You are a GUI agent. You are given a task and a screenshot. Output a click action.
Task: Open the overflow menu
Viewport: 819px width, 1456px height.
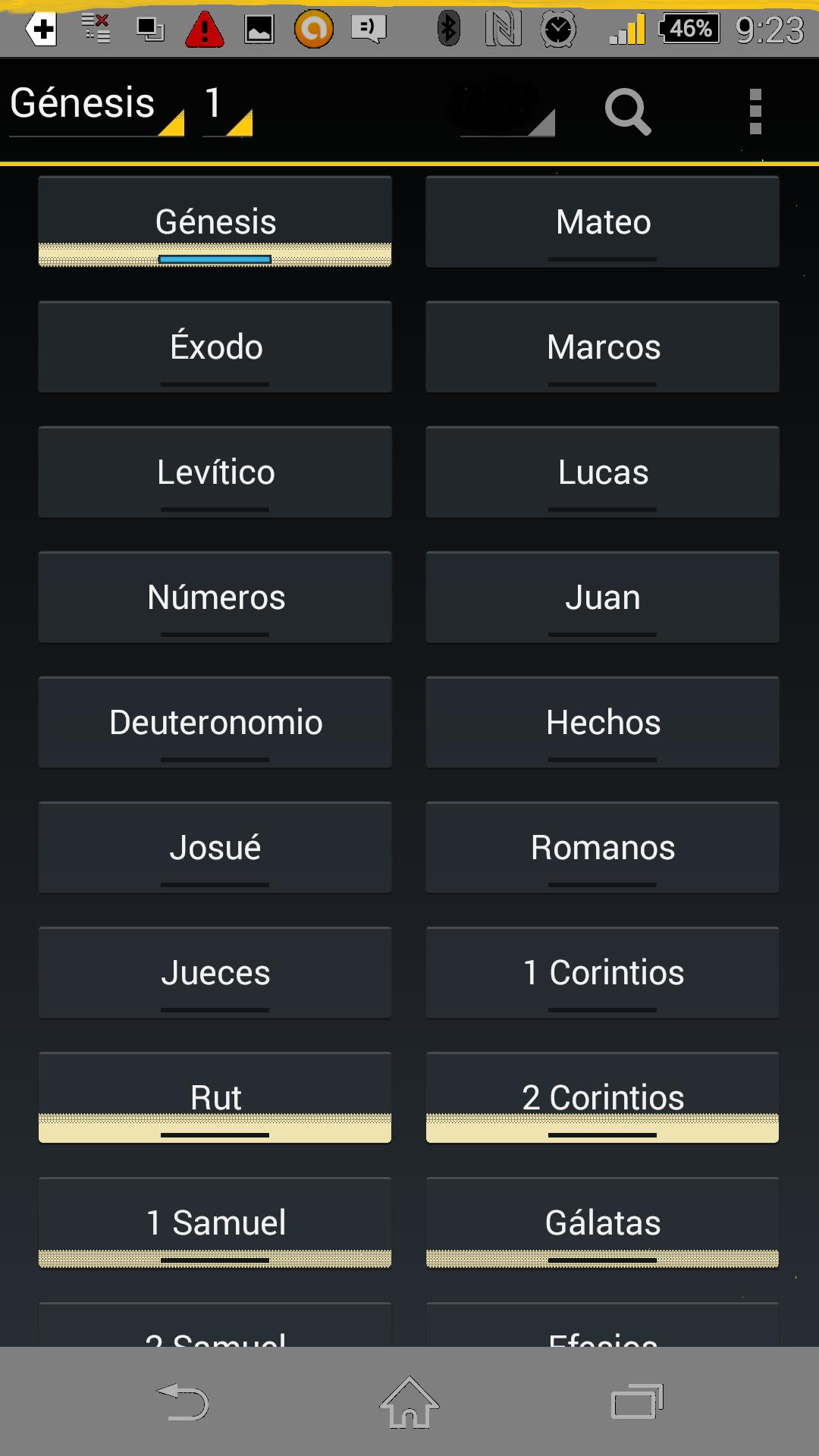[755, 111]
